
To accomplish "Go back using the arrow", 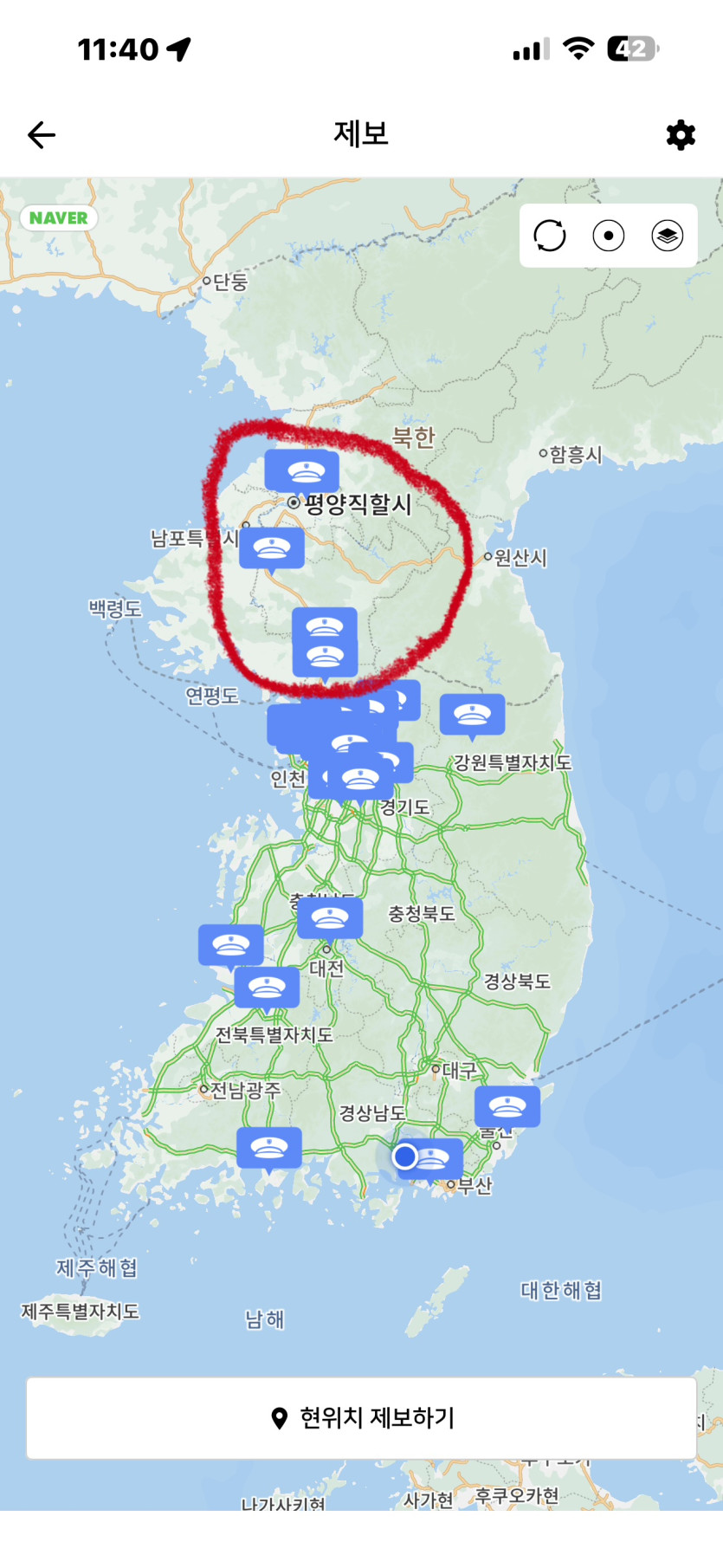I will (42, 135).
